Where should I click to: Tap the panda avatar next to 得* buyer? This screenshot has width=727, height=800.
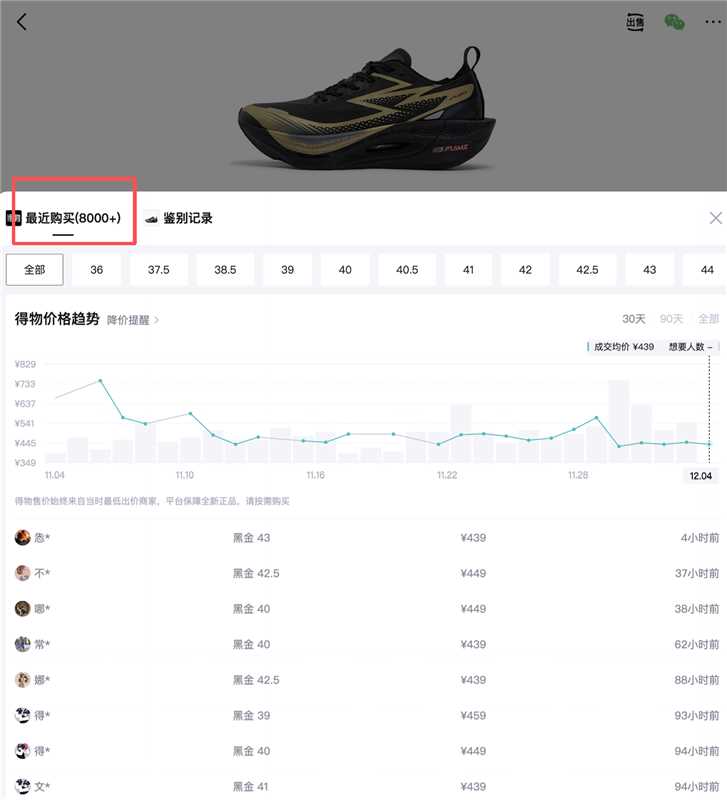point(24,715)
